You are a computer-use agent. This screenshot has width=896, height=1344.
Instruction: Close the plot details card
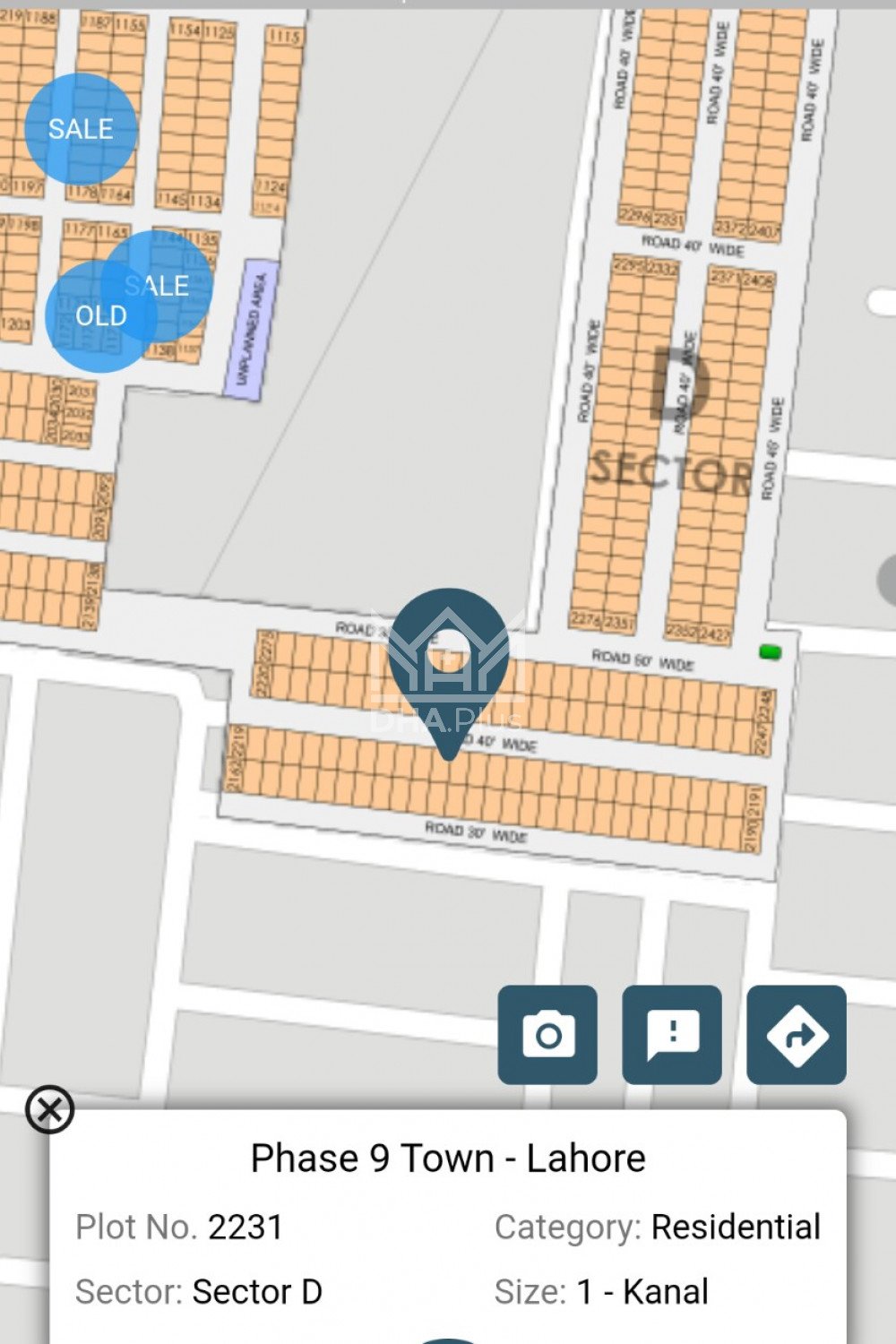click(x=49, y=1110)
